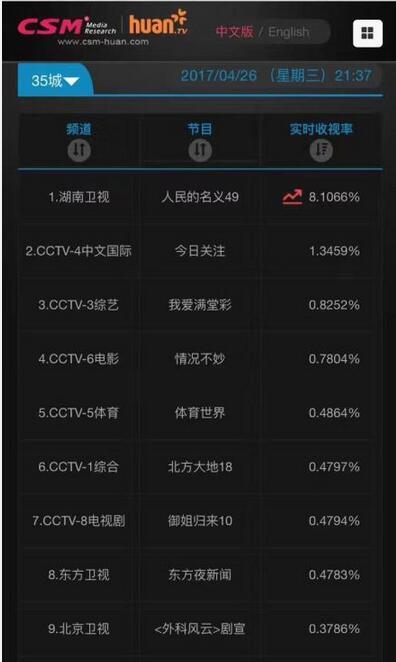Open the grid menu button
Screen dimensions: 396x662
[367, 33]
